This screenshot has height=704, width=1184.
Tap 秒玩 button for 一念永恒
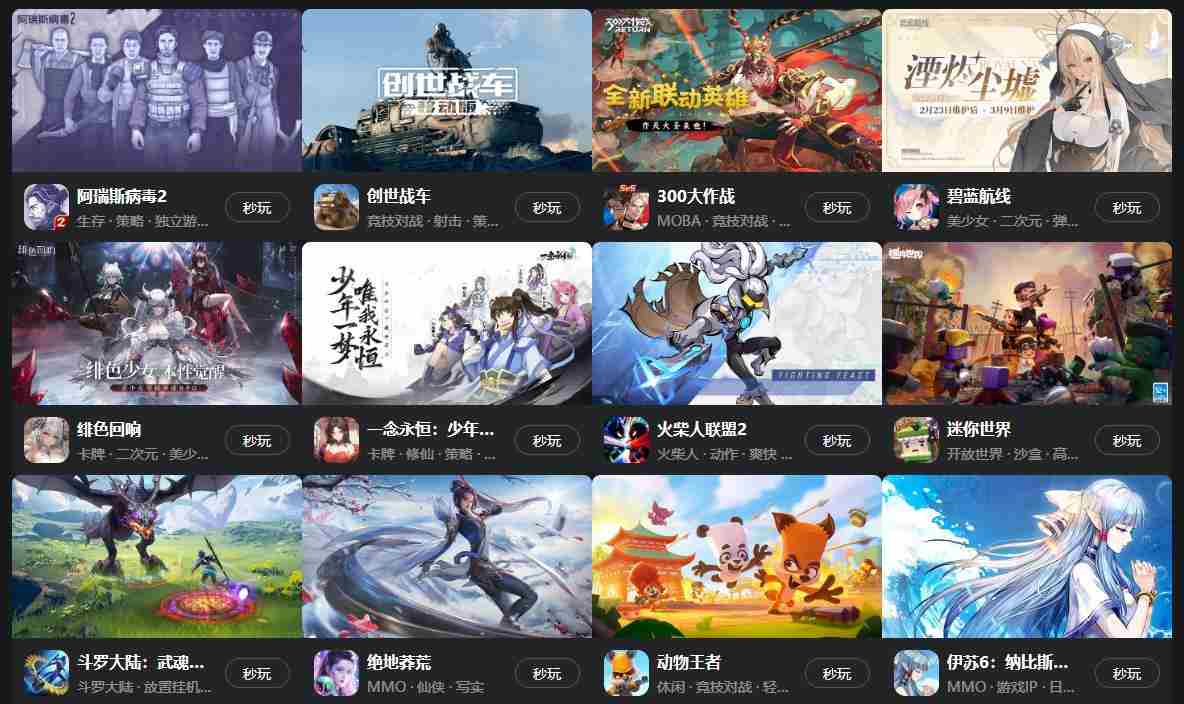coord(547,441)
